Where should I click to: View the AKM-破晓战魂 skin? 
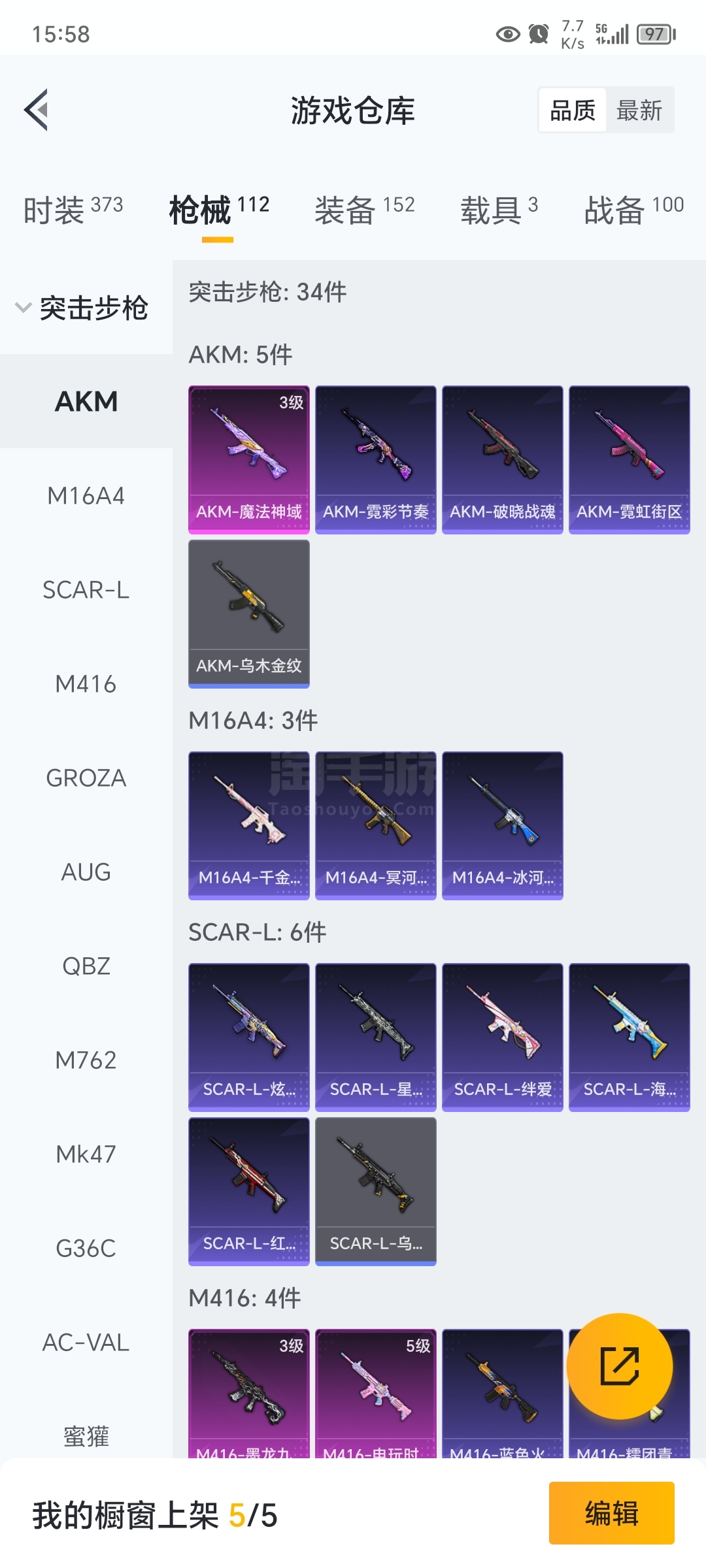[x=503, y=460]
